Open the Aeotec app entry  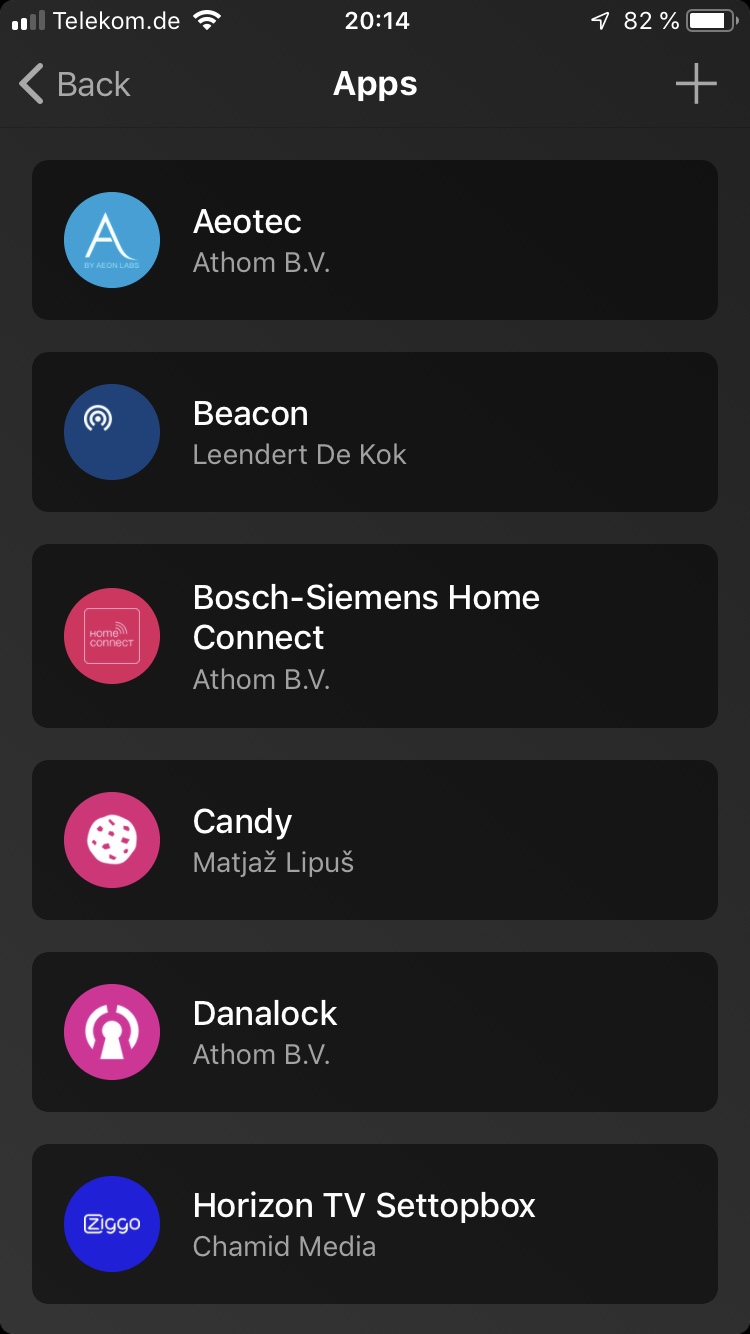pos(375,240)
